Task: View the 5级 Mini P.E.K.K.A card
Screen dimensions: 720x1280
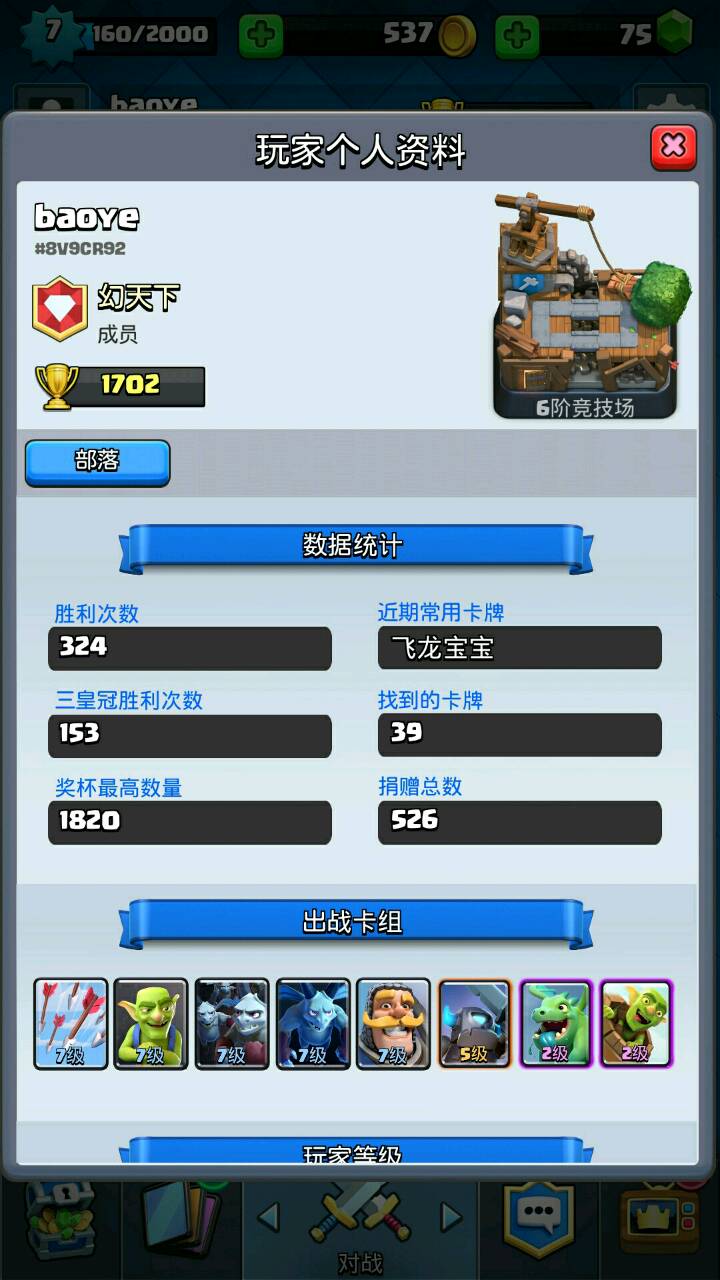Action: click(475, 1023)
